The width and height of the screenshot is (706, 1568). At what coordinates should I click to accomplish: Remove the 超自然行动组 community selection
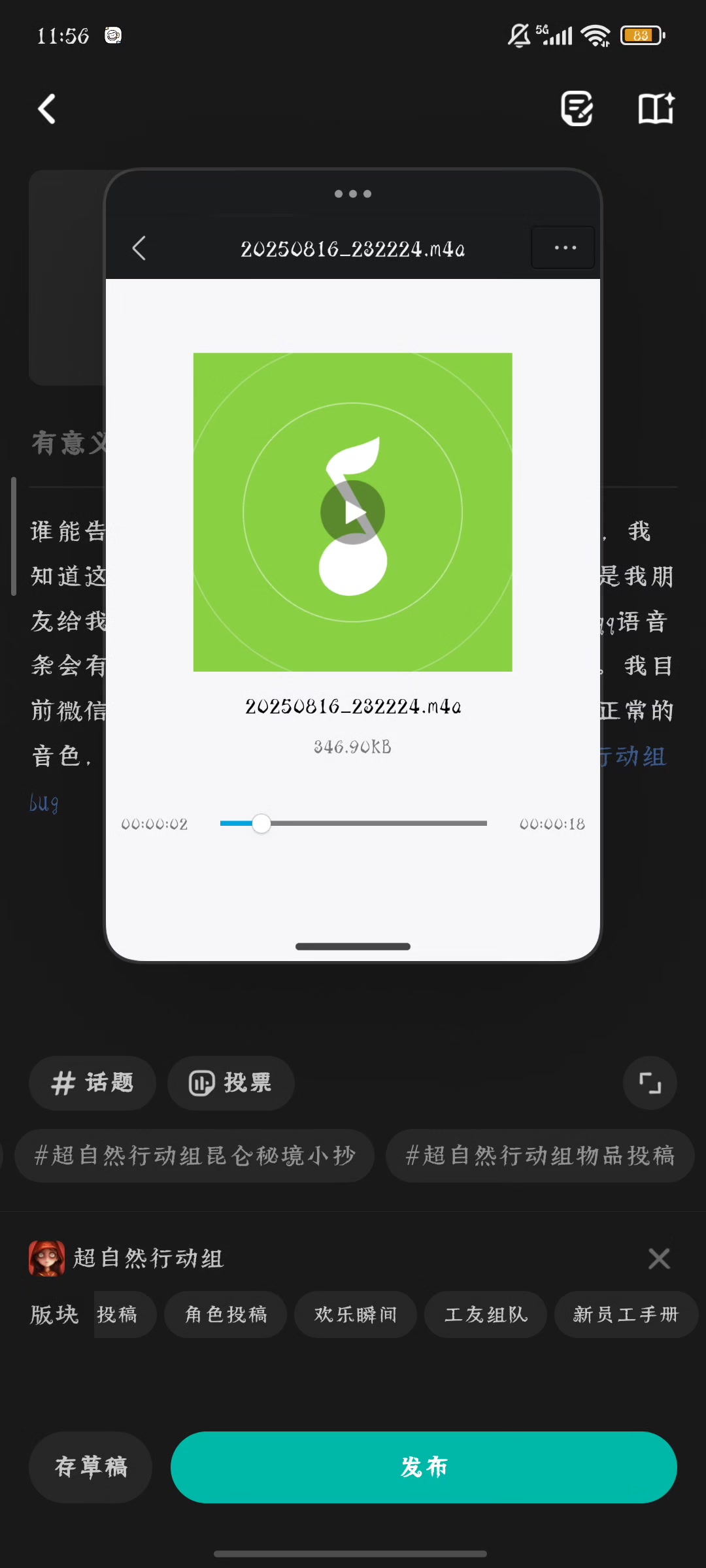click(x=659, y=1258)
